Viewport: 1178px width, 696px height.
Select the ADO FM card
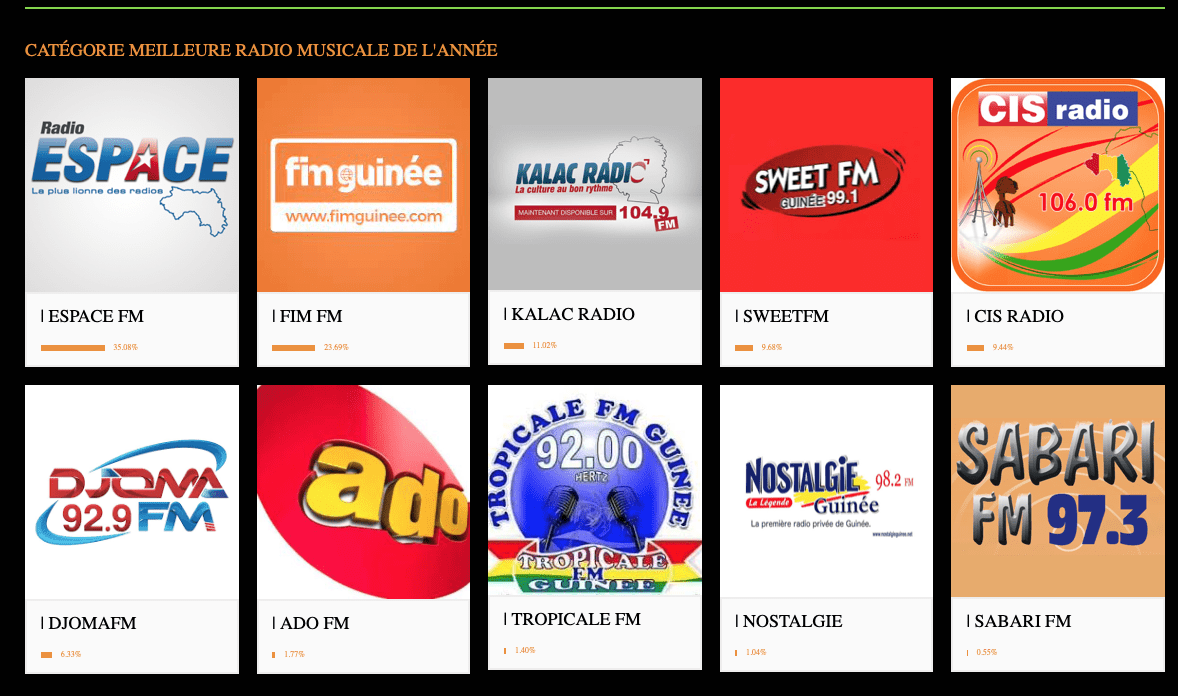(x=363, y=492)
